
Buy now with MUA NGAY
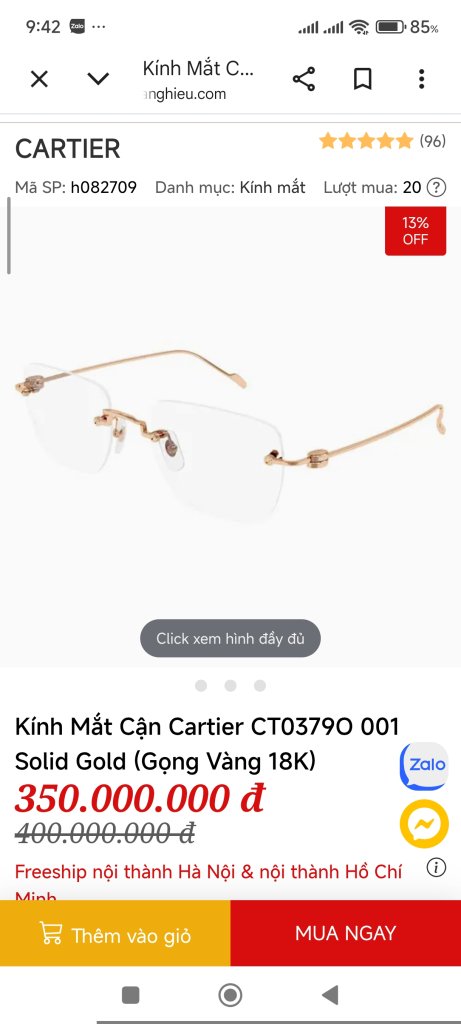click(x=345, y=933)
